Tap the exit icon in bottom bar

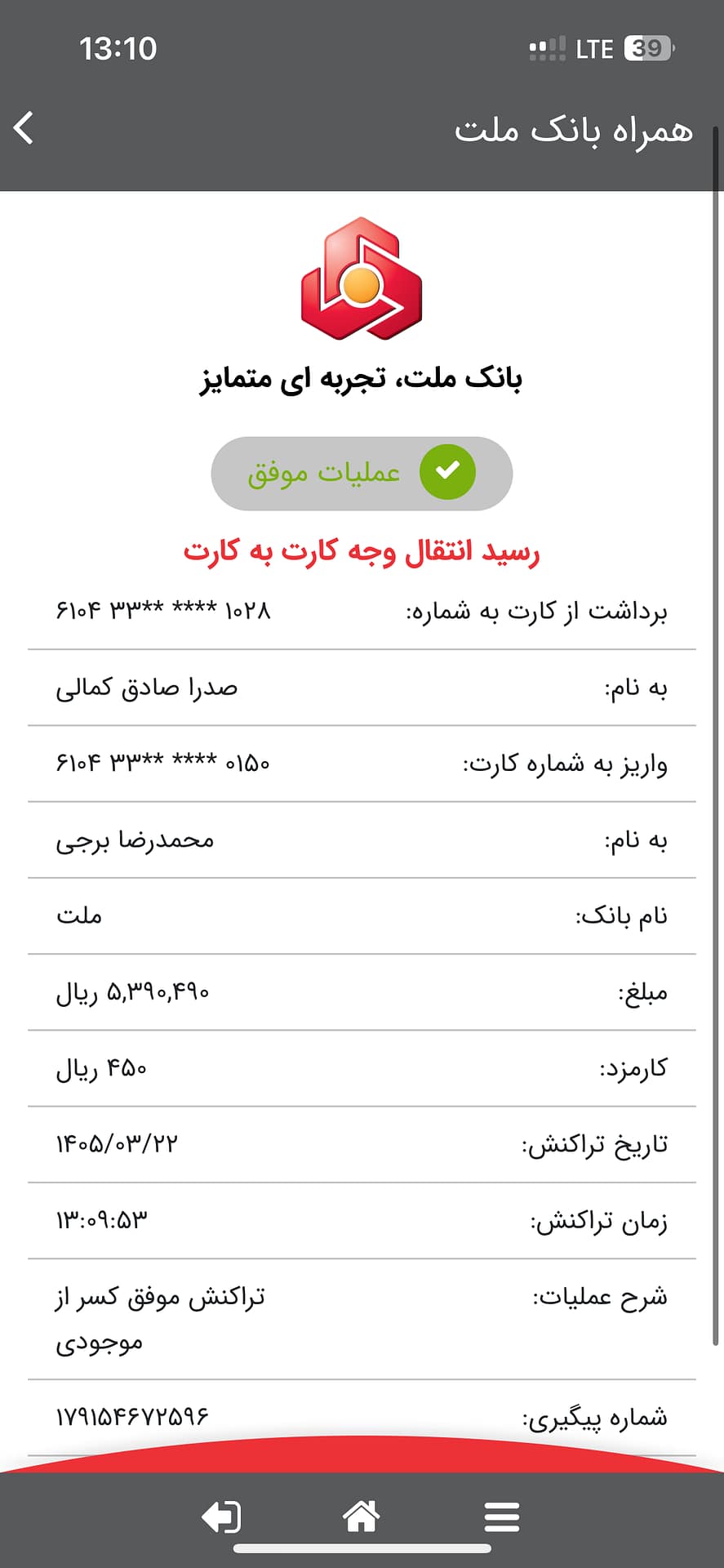[x=221, y=1517]
